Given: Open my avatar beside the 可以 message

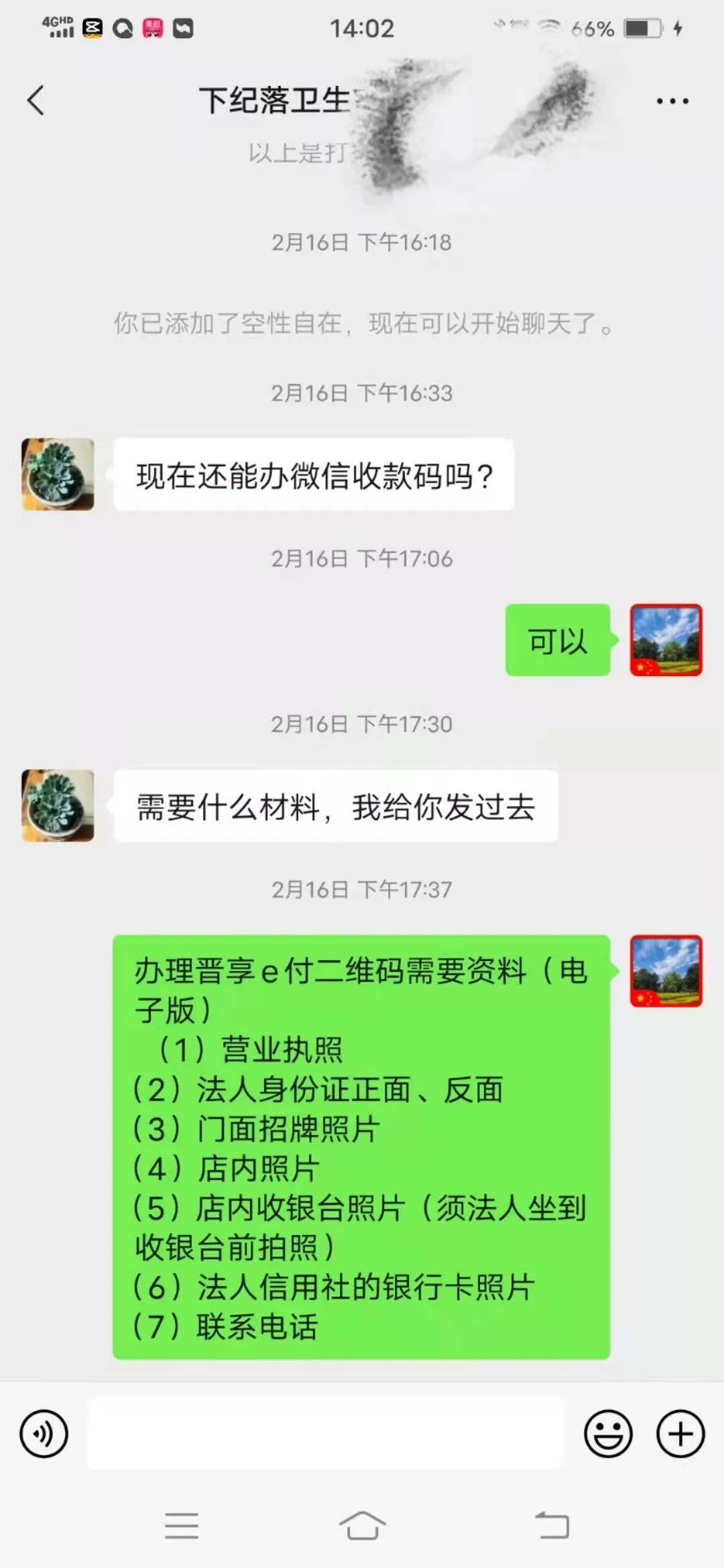Looking at the screenshot, I should [x=666, y=640].
